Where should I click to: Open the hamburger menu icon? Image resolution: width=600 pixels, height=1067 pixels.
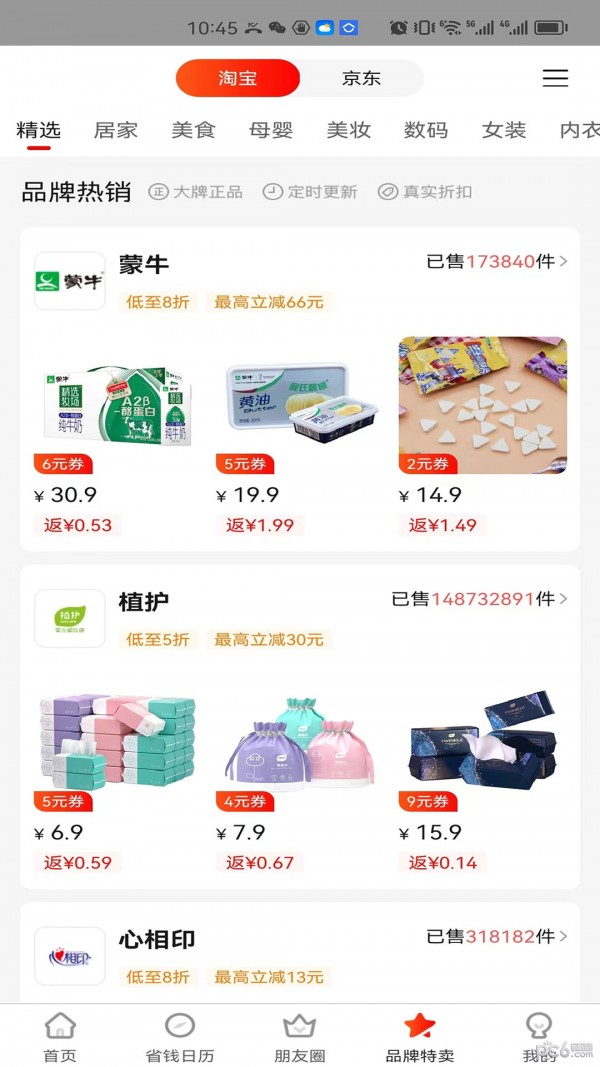(x=555, y=78)
